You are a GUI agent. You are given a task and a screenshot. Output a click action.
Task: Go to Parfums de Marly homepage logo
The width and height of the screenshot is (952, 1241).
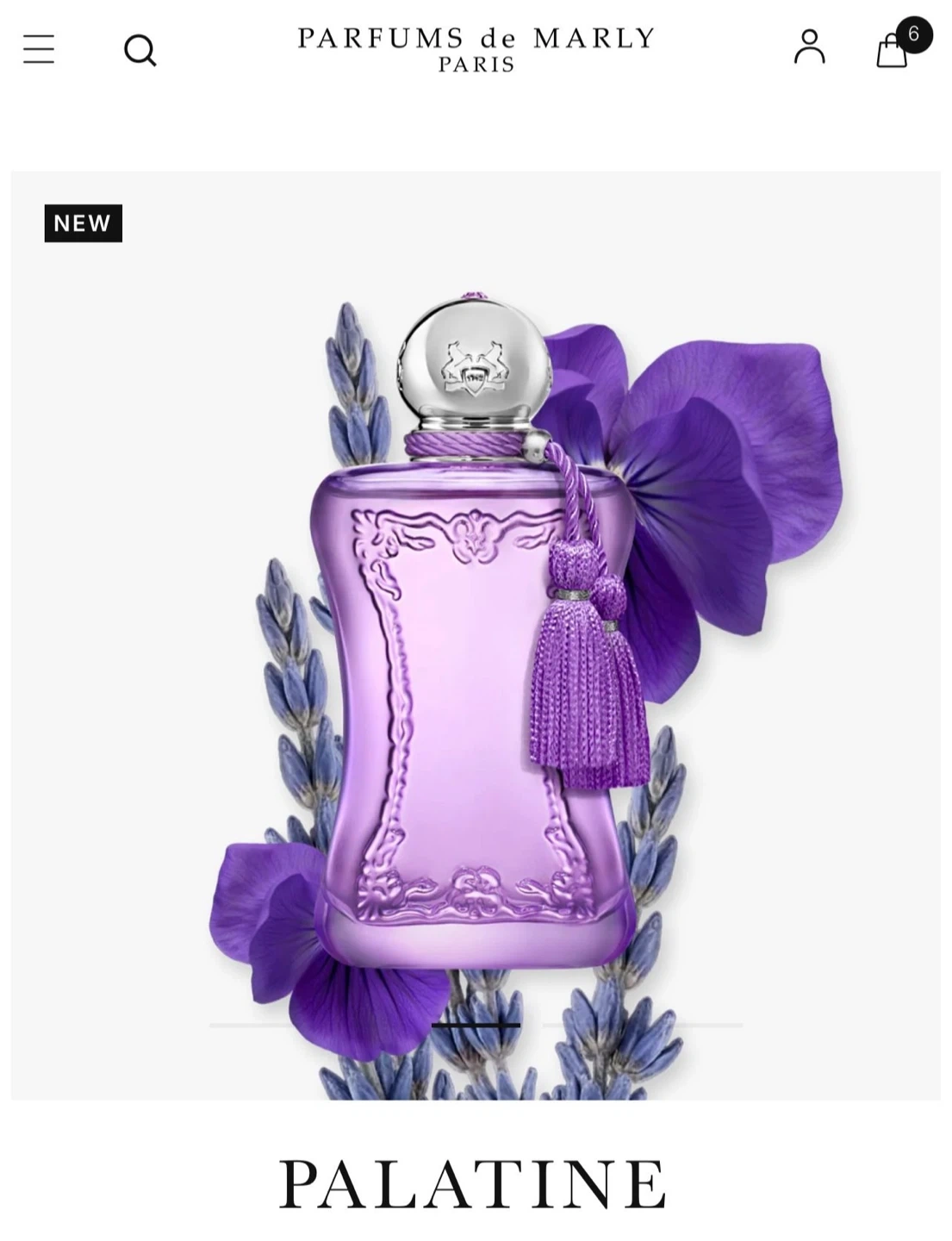(476, 49)
